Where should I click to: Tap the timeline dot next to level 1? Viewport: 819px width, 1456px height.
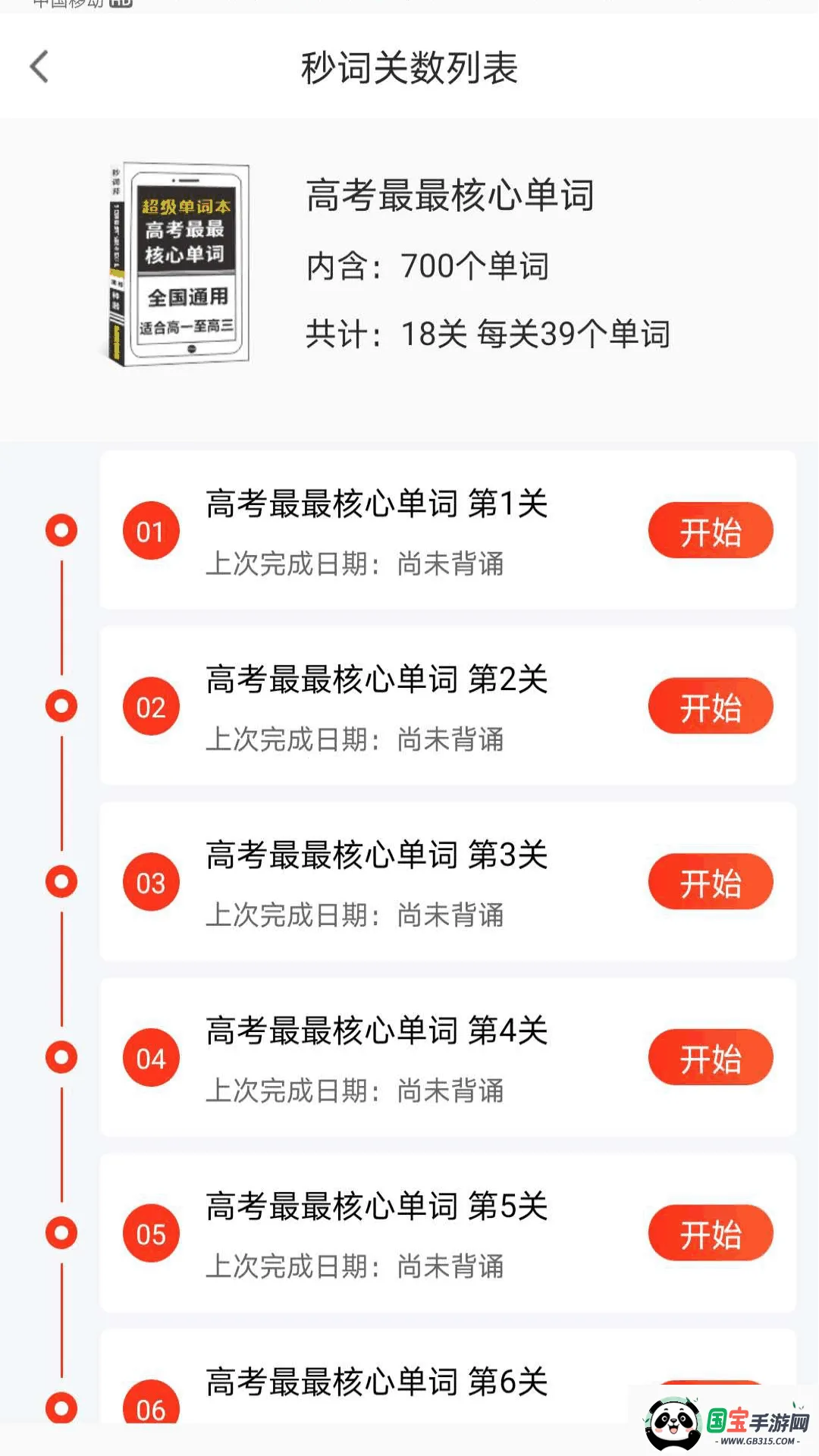tap(61, 531)
